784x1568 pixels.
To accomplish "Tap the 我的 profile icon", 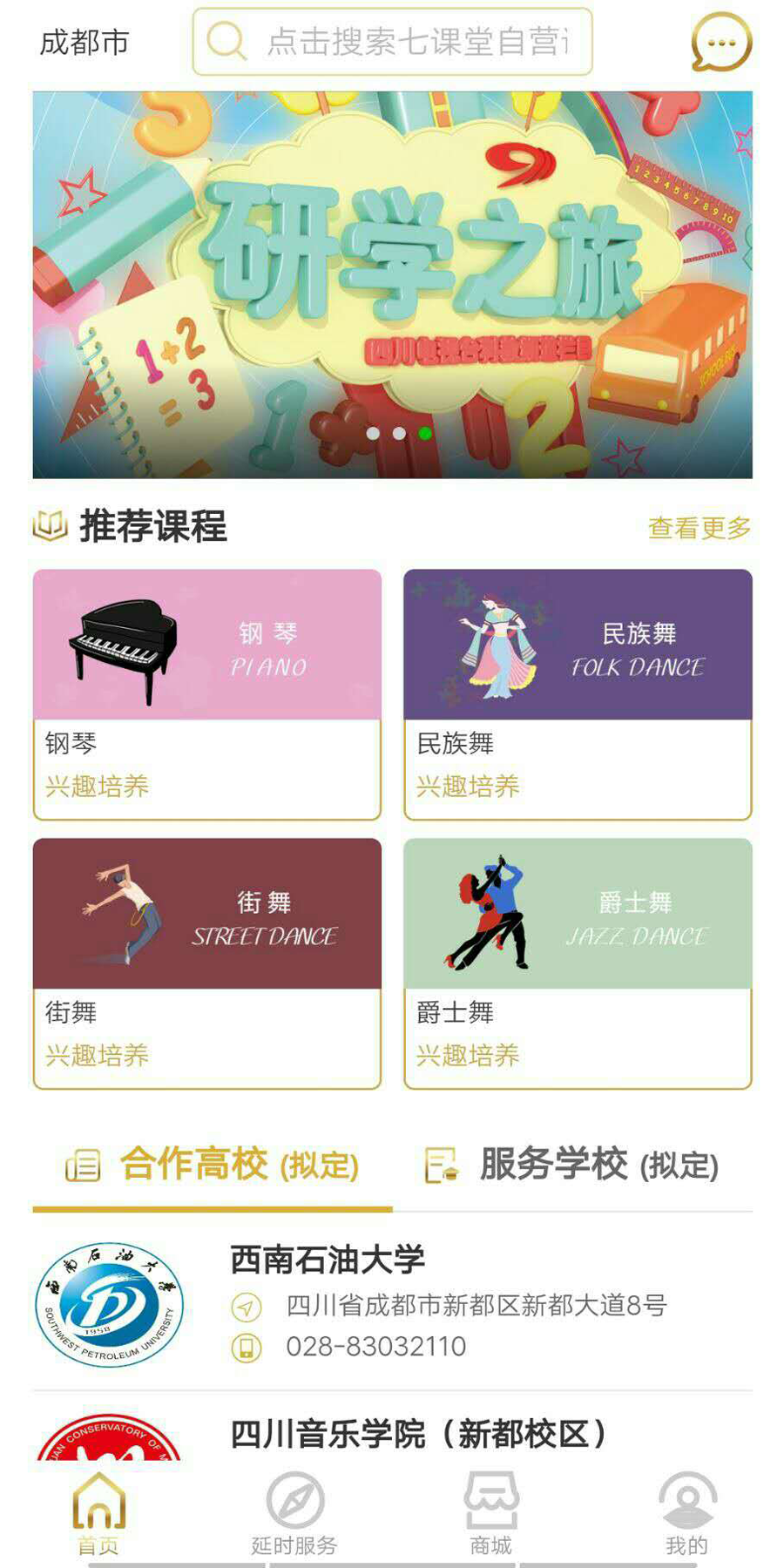I will (687, 1498).
